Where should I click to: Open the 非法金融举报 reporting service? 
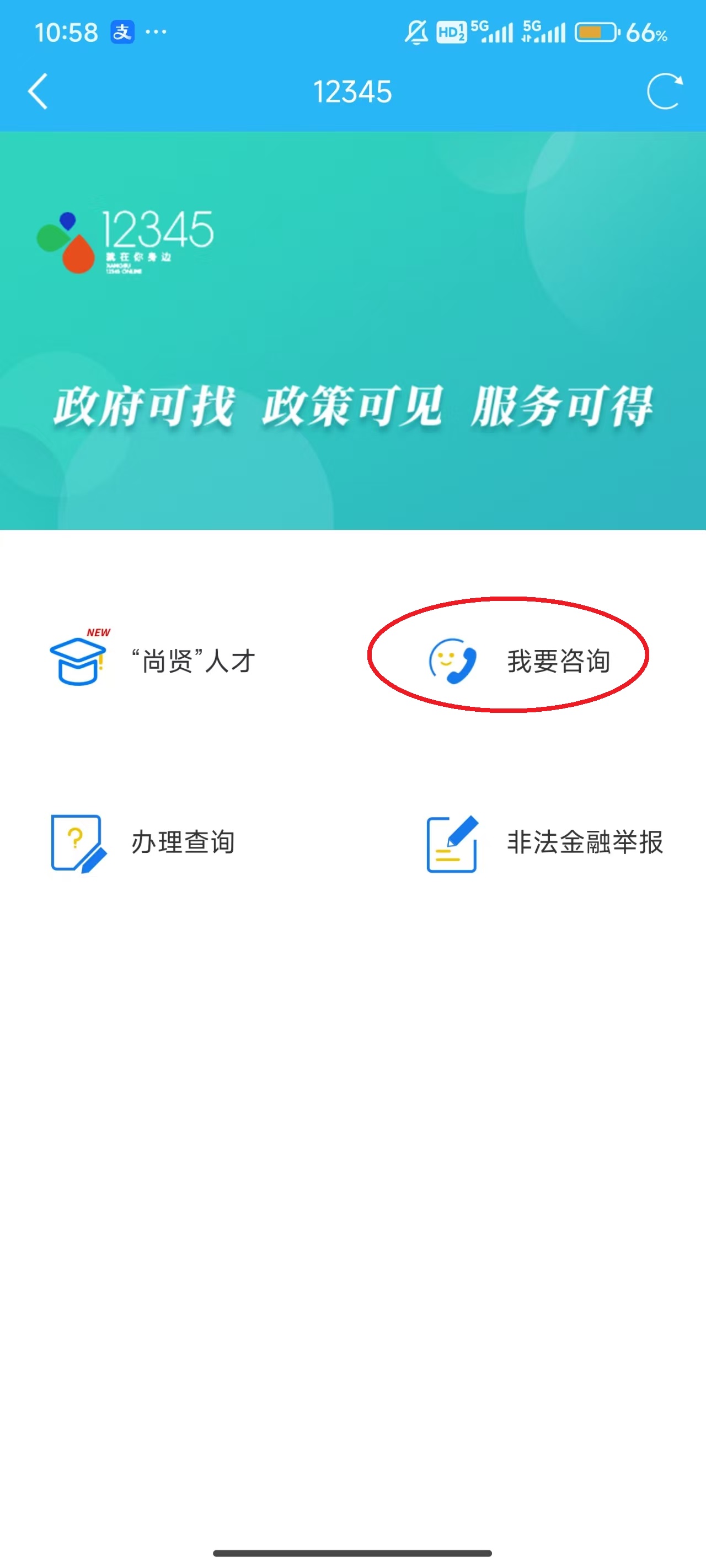(x=584, y=842)
